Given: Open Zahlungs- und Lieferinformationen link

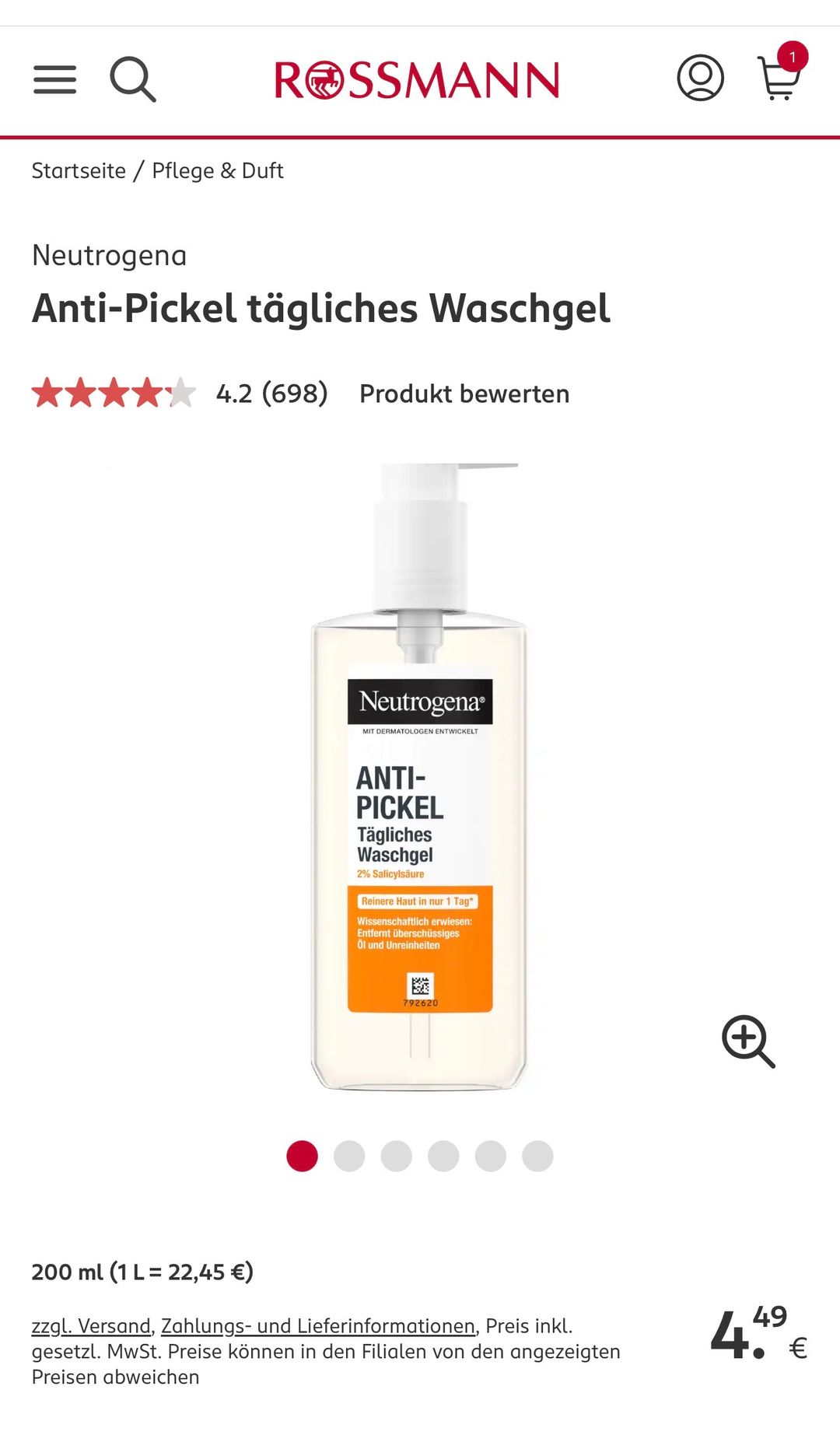Looking at the screenshot, I should (x=317, y=1325).
